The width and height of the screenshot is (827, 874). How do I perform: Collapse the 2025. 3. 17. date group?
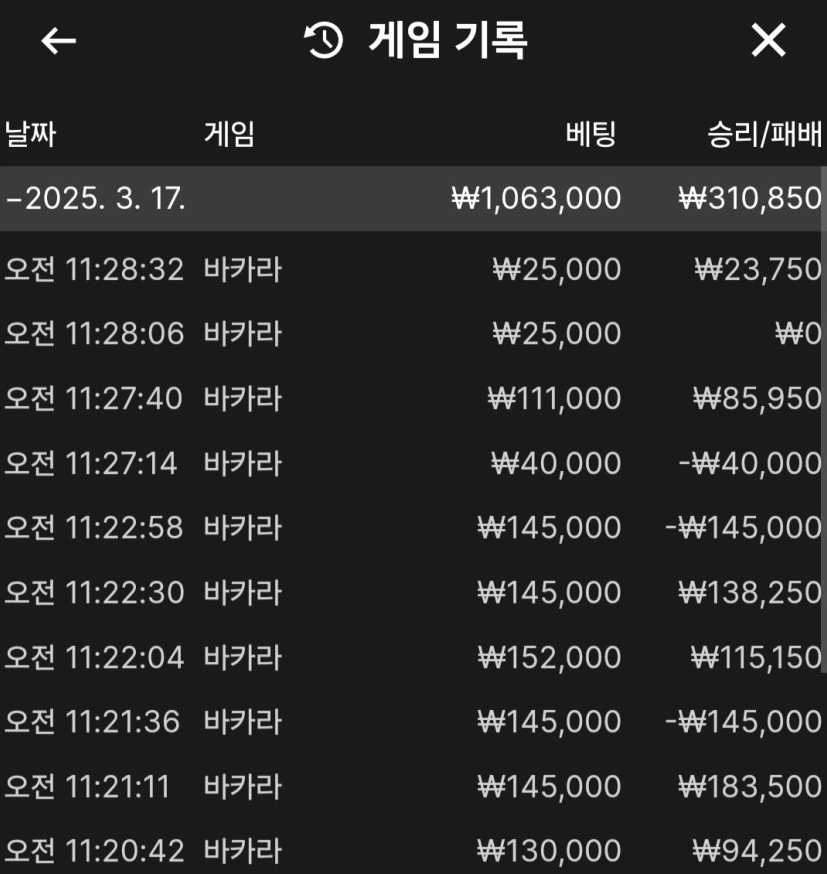[96, 198]
